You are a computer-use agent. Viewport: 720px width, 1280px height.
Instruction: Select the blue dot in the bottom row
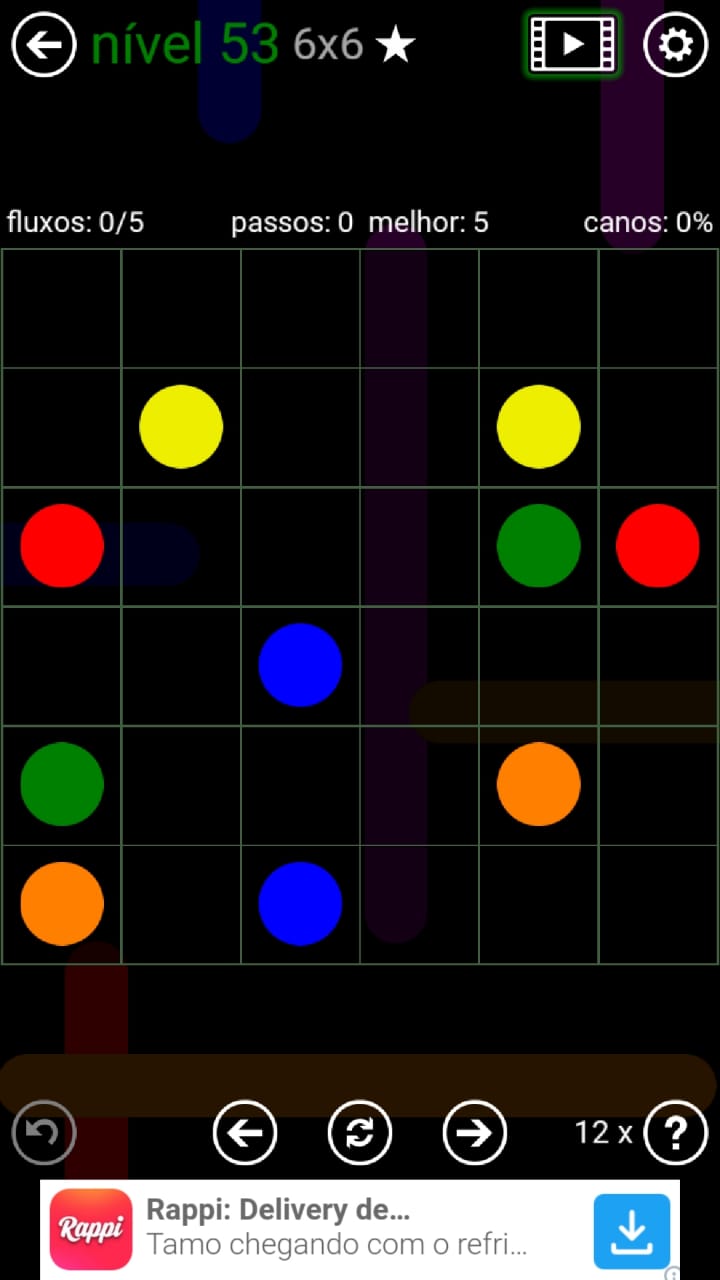point(300,903)
